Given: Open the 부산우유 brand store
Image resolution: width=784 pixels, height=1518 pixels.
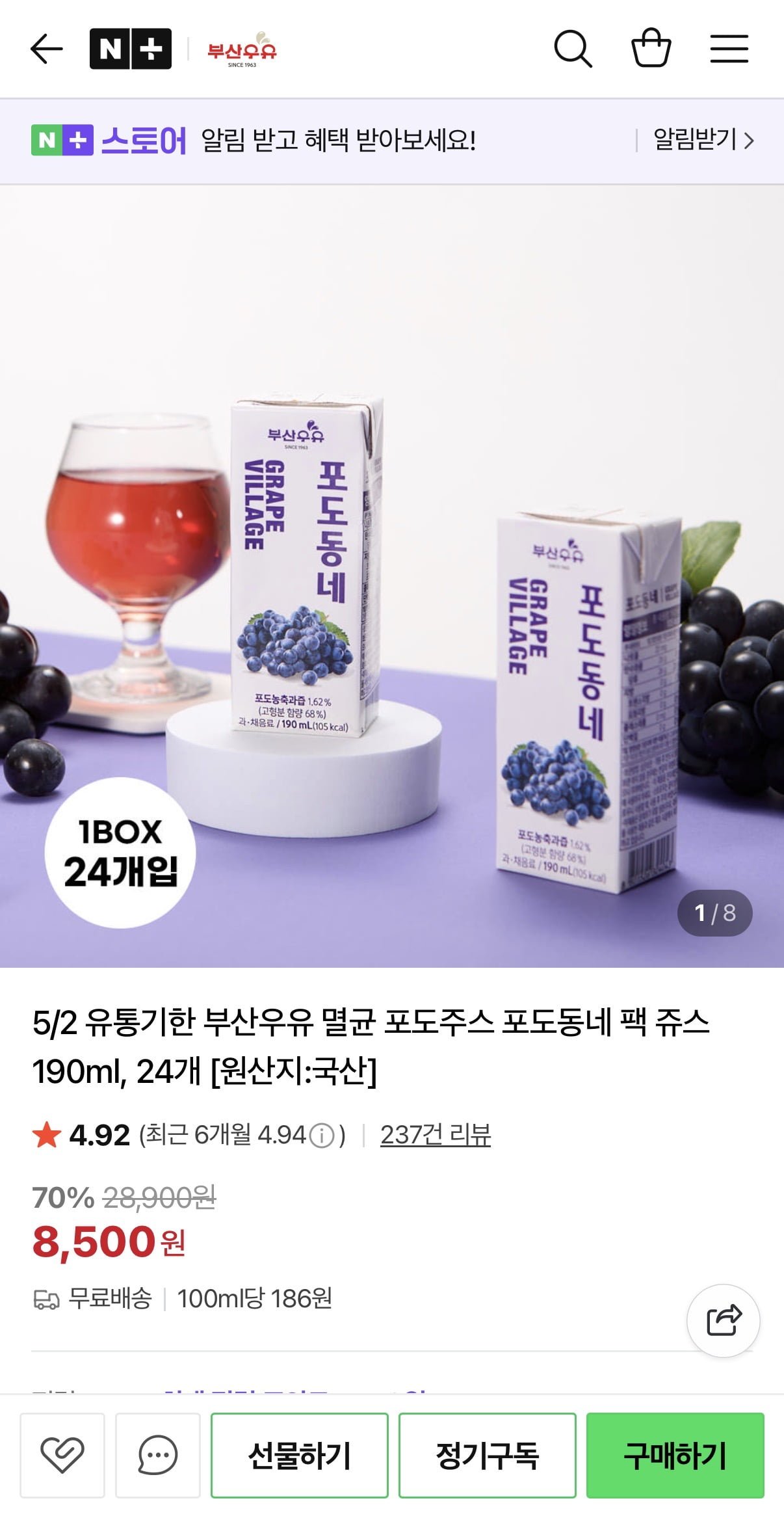Looking at the screenshot, I should click(242, 49).
